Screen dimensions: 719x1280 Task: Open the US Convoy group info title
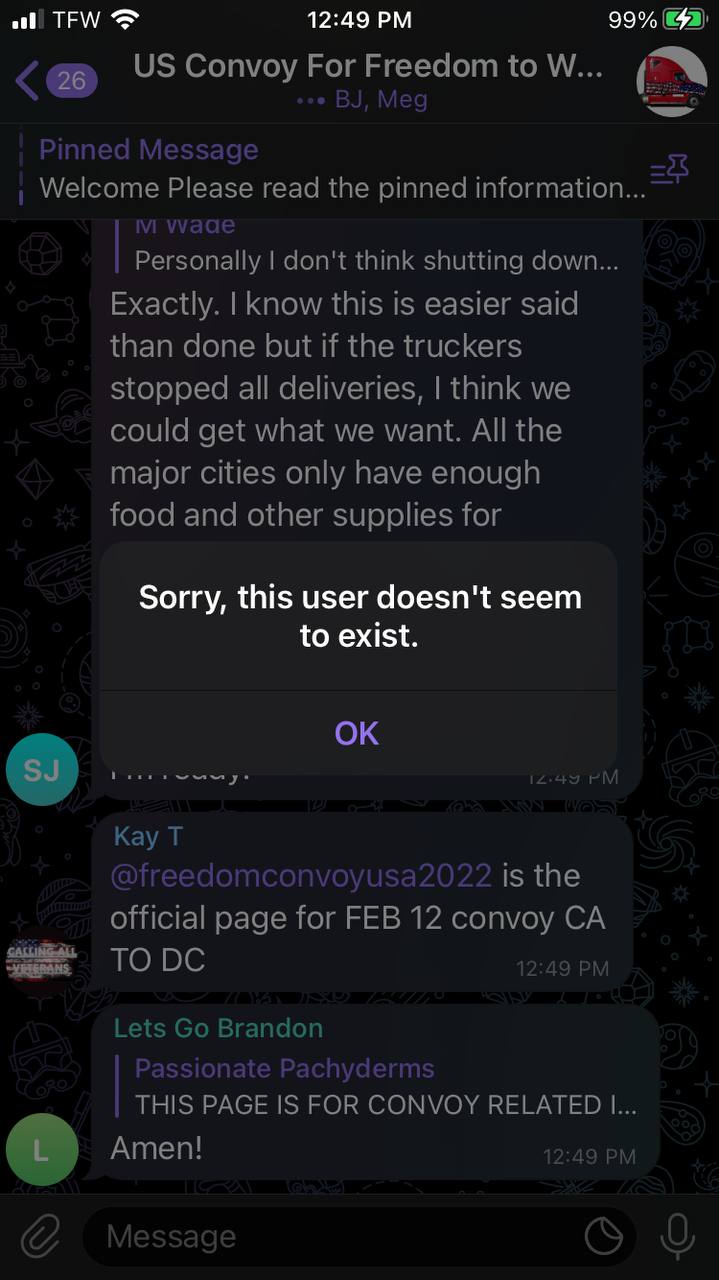pyautogui.click(x=368, y=66)
